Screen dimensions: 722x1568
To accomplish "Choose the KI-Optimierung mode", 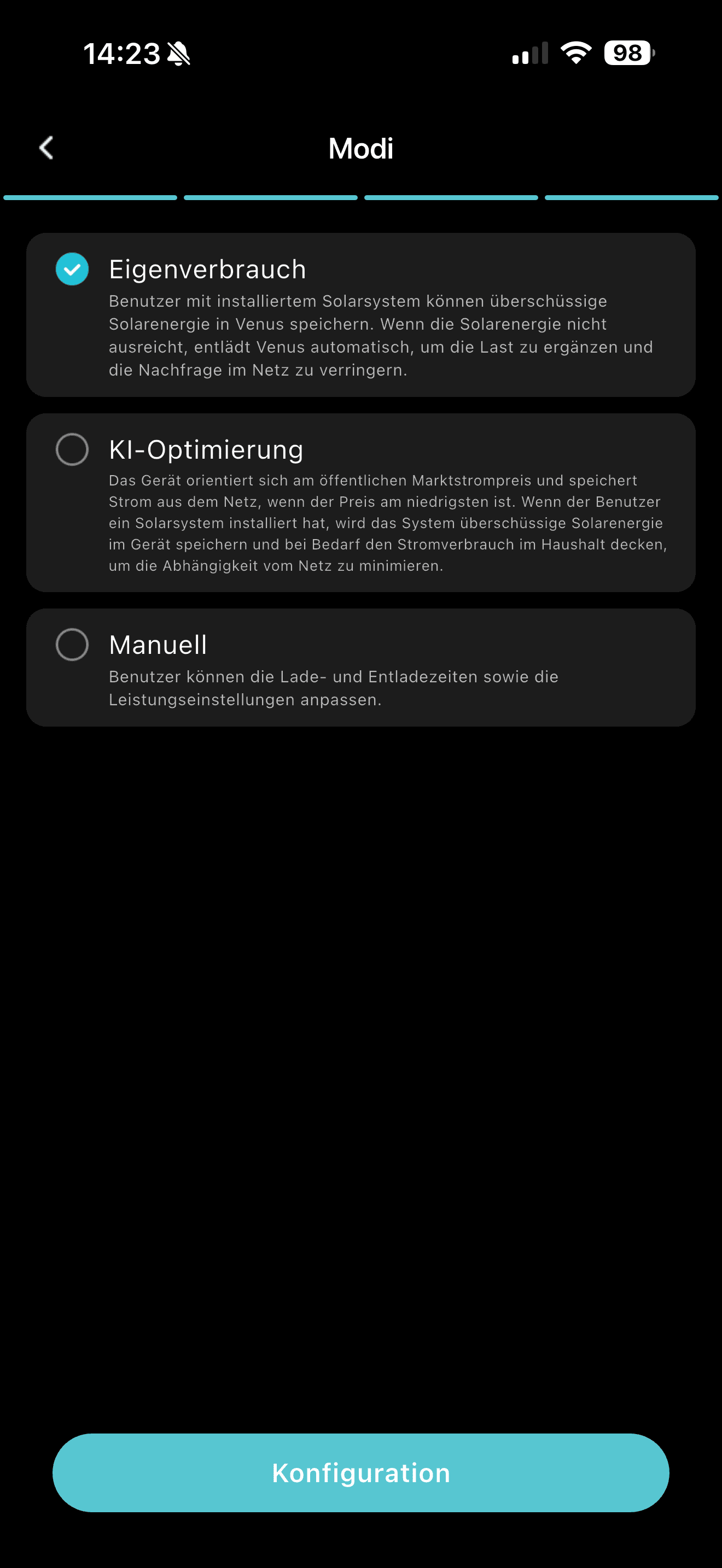I will (72, 449).
